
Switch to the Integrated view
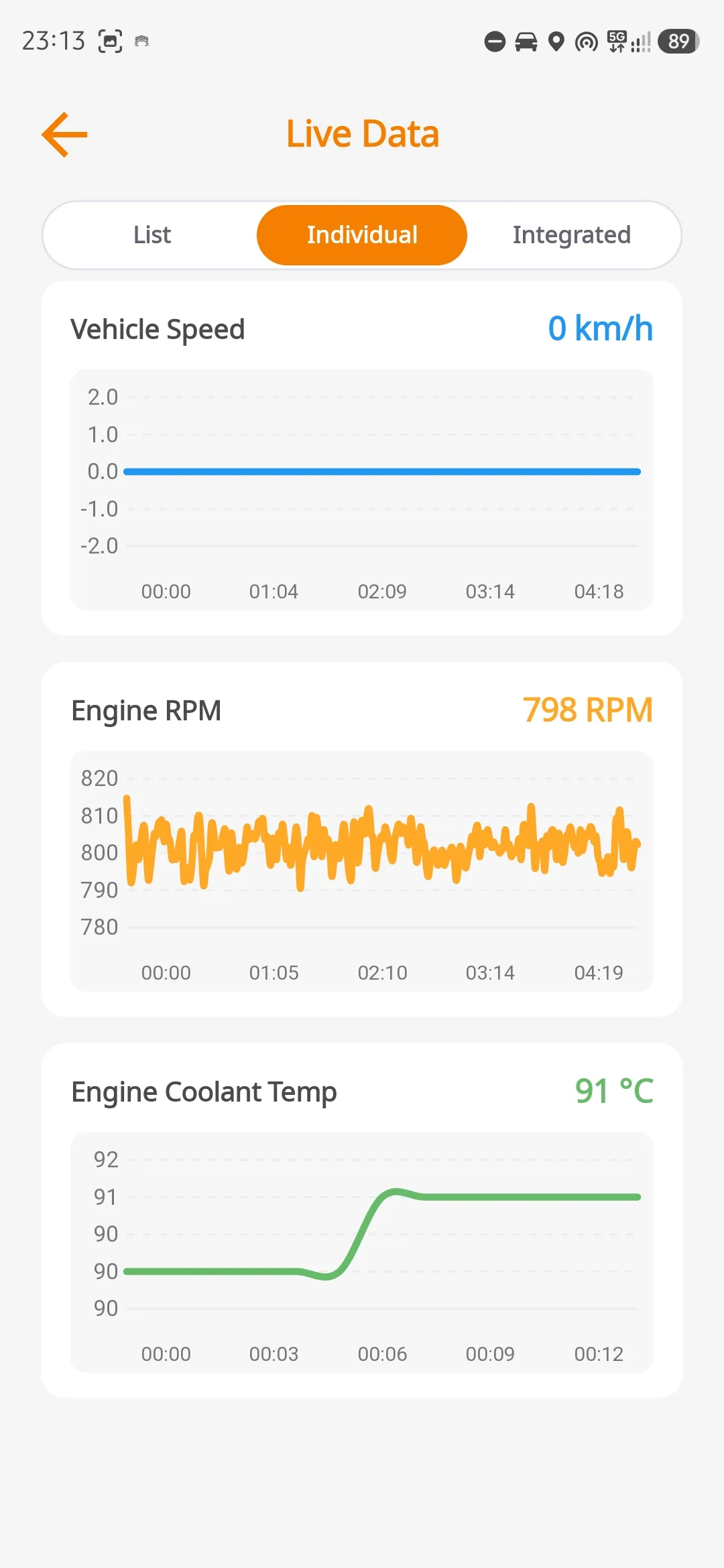point(572,235)
